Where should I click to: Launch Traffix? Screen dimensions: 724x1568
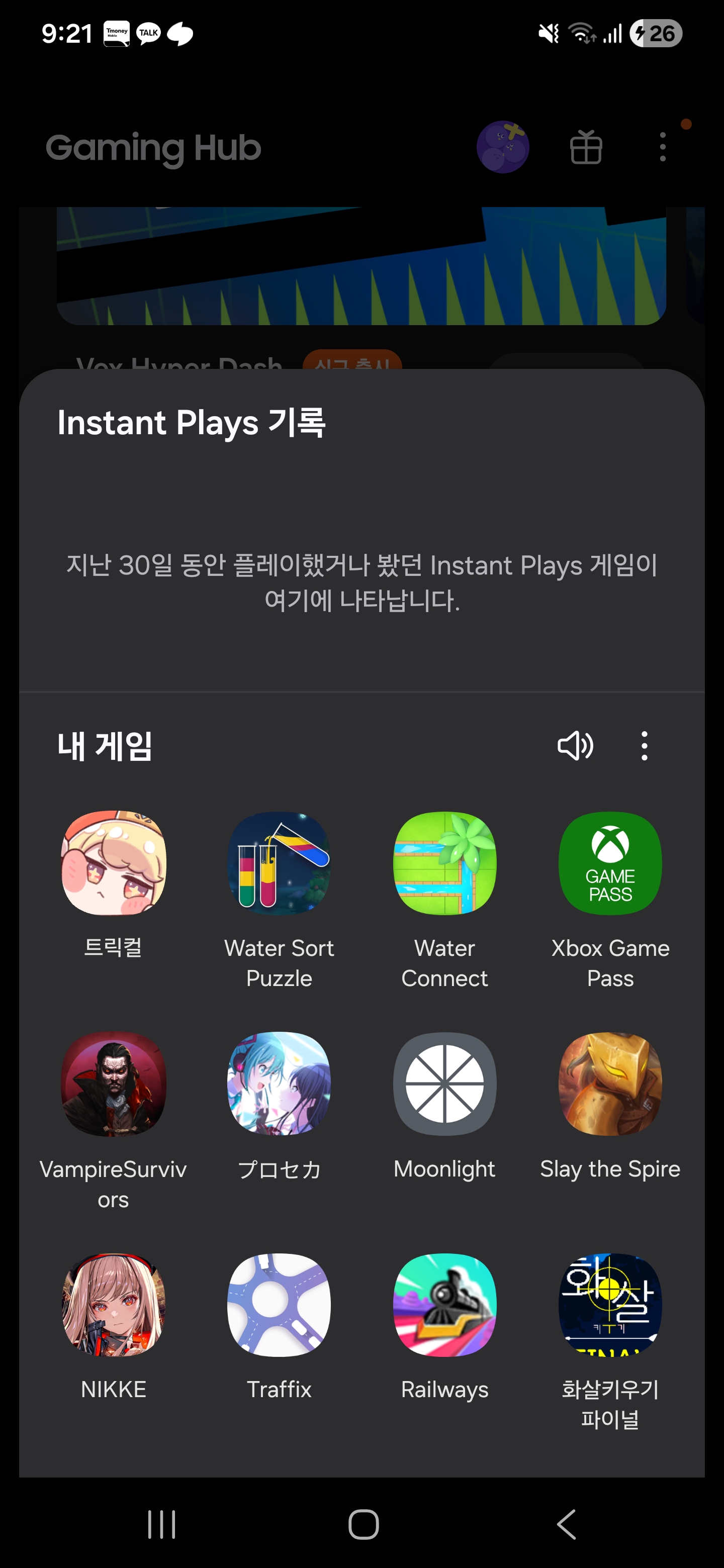[x=279, y=1305]
